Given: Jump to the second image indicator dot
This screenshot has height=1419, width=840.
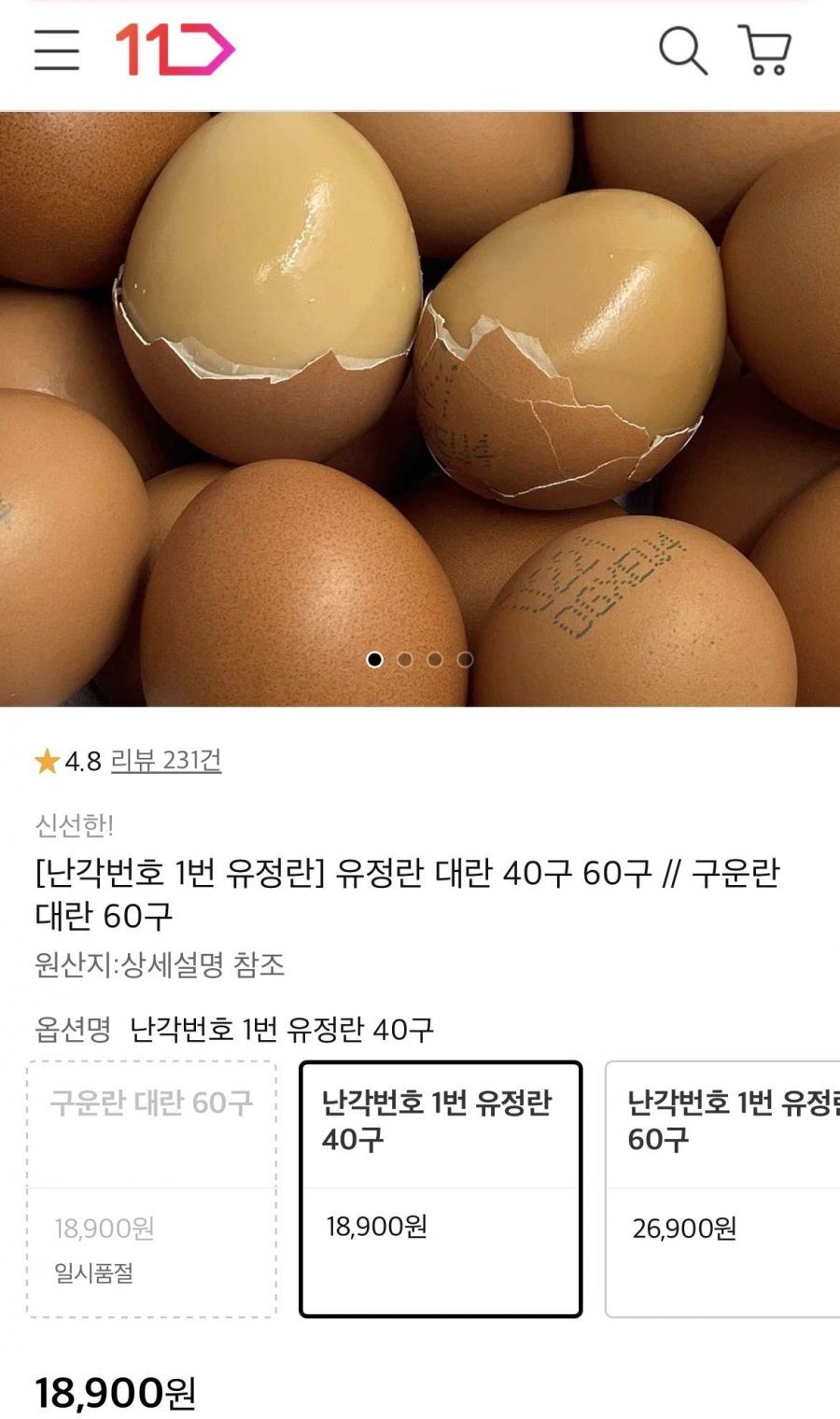Looking at the screenshot, I should [405, 660].
